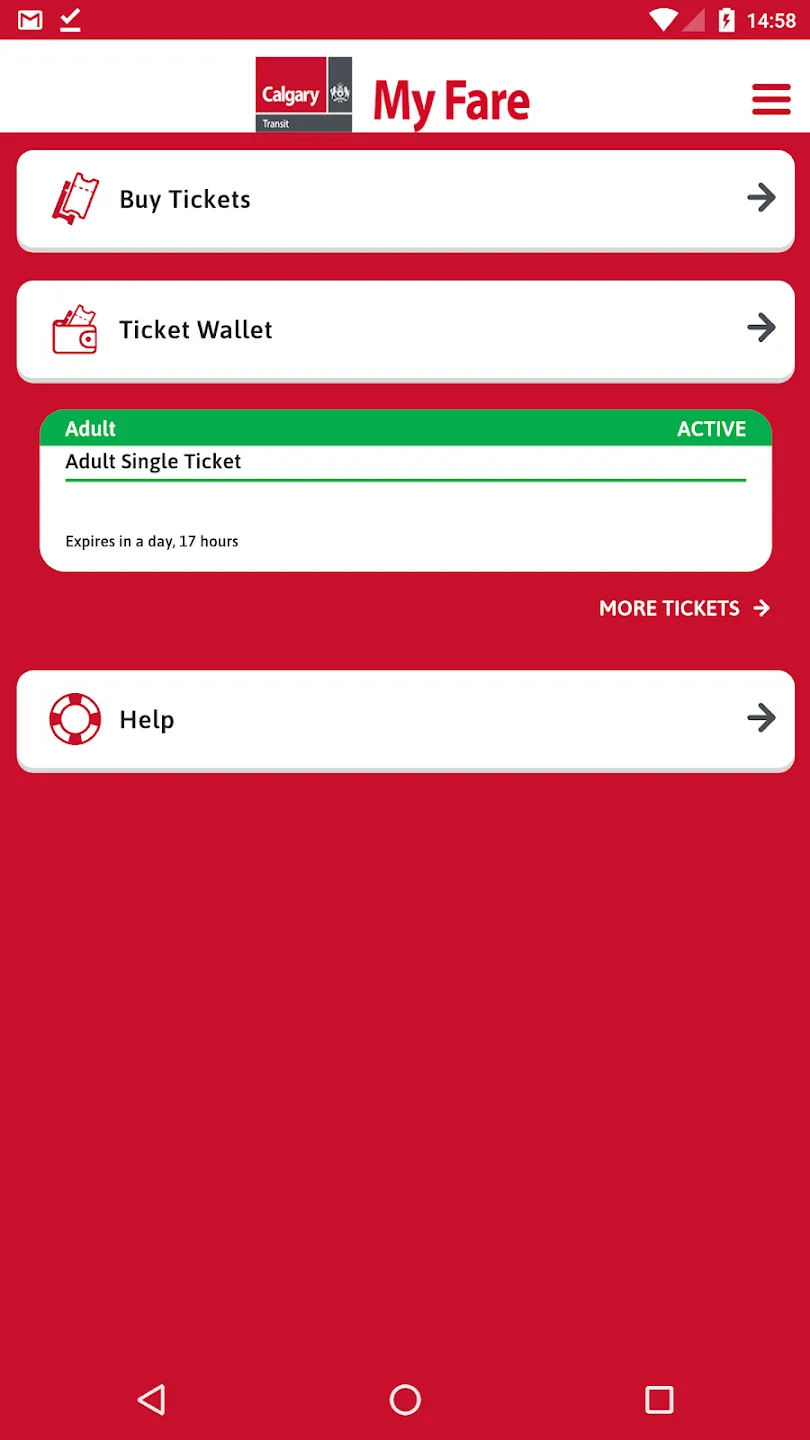View the active Adult Single Ticket
This screenshot has width=810, height=1440.
point(405,490)
